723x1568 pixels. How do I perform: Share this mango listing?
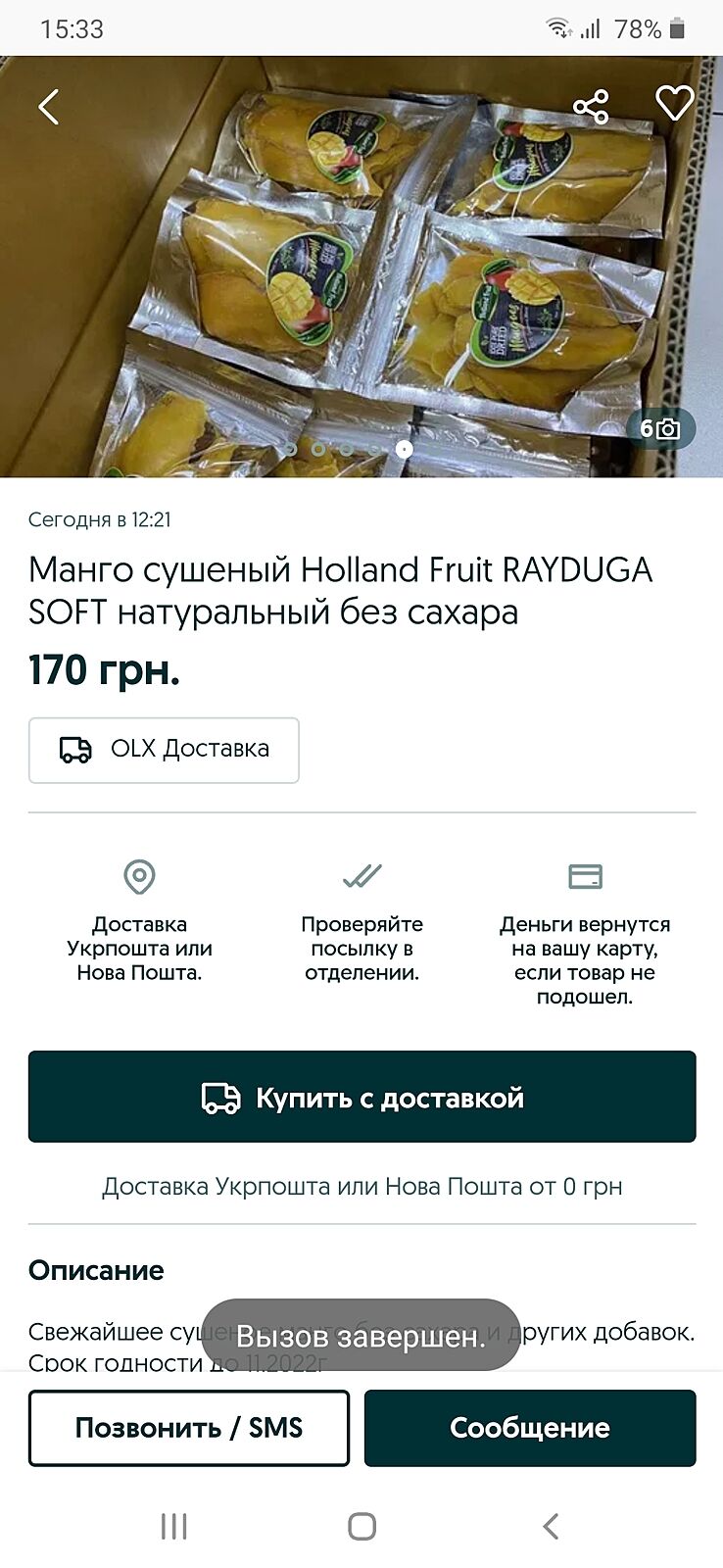tap(591, 106)
